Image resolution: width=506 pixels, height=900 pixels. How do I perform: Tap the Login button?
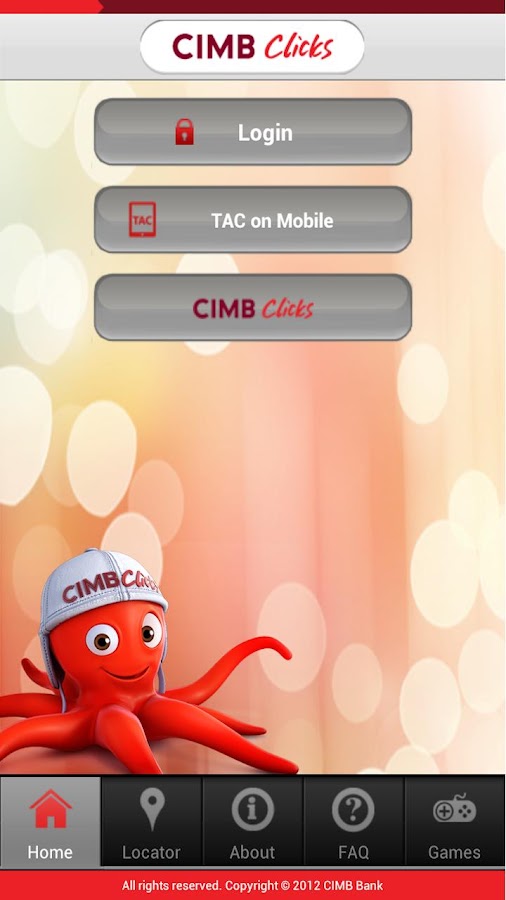(252, 132)
